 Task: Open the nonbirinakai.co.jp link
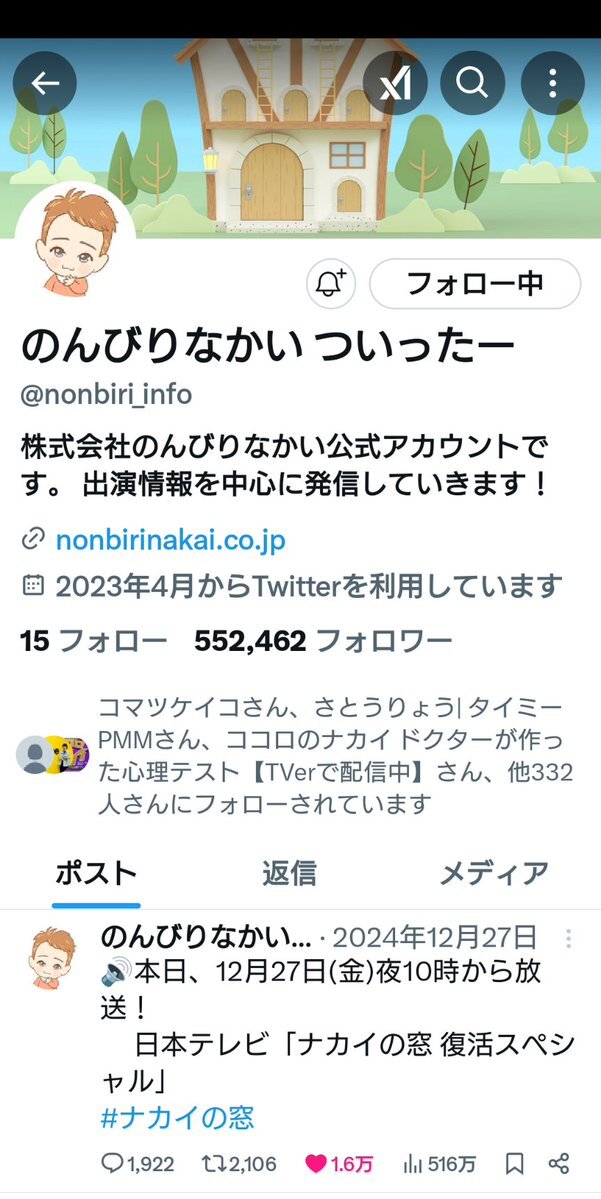pyautogui.click(x=171, y=541)
